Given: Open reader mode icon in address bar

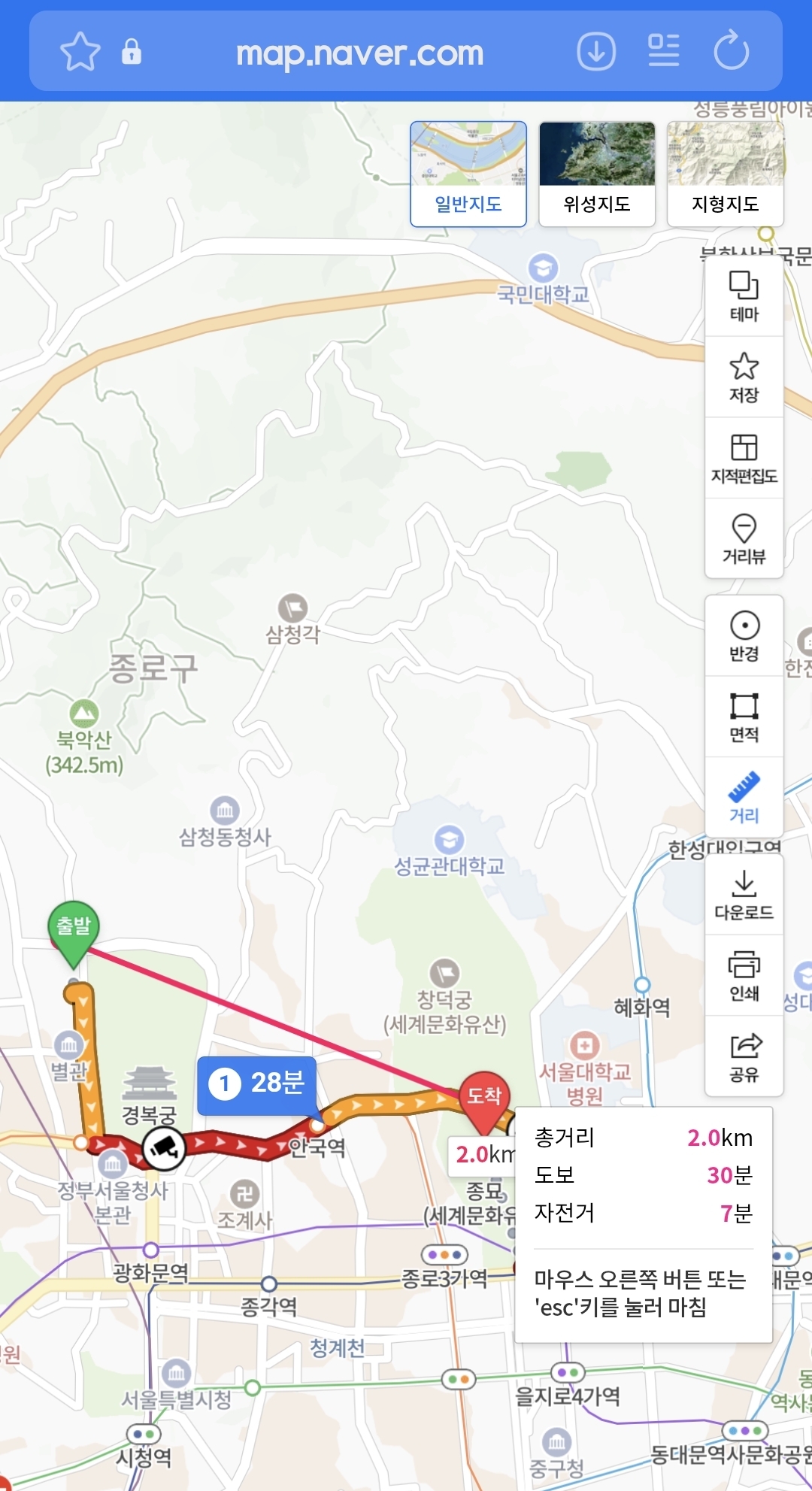Looking at the screenshot, I should 663,51.
